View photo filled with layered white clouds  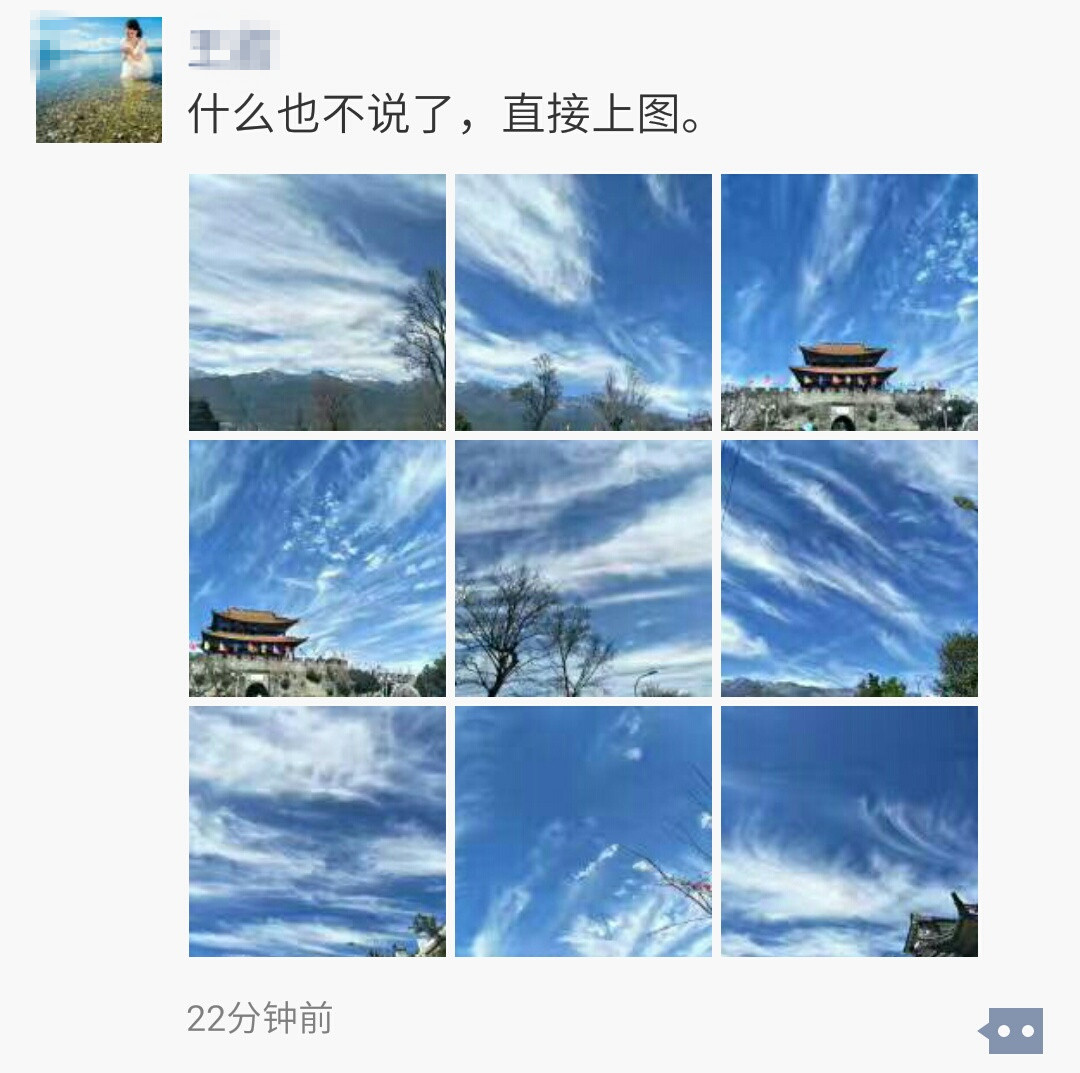pos(317,831)
